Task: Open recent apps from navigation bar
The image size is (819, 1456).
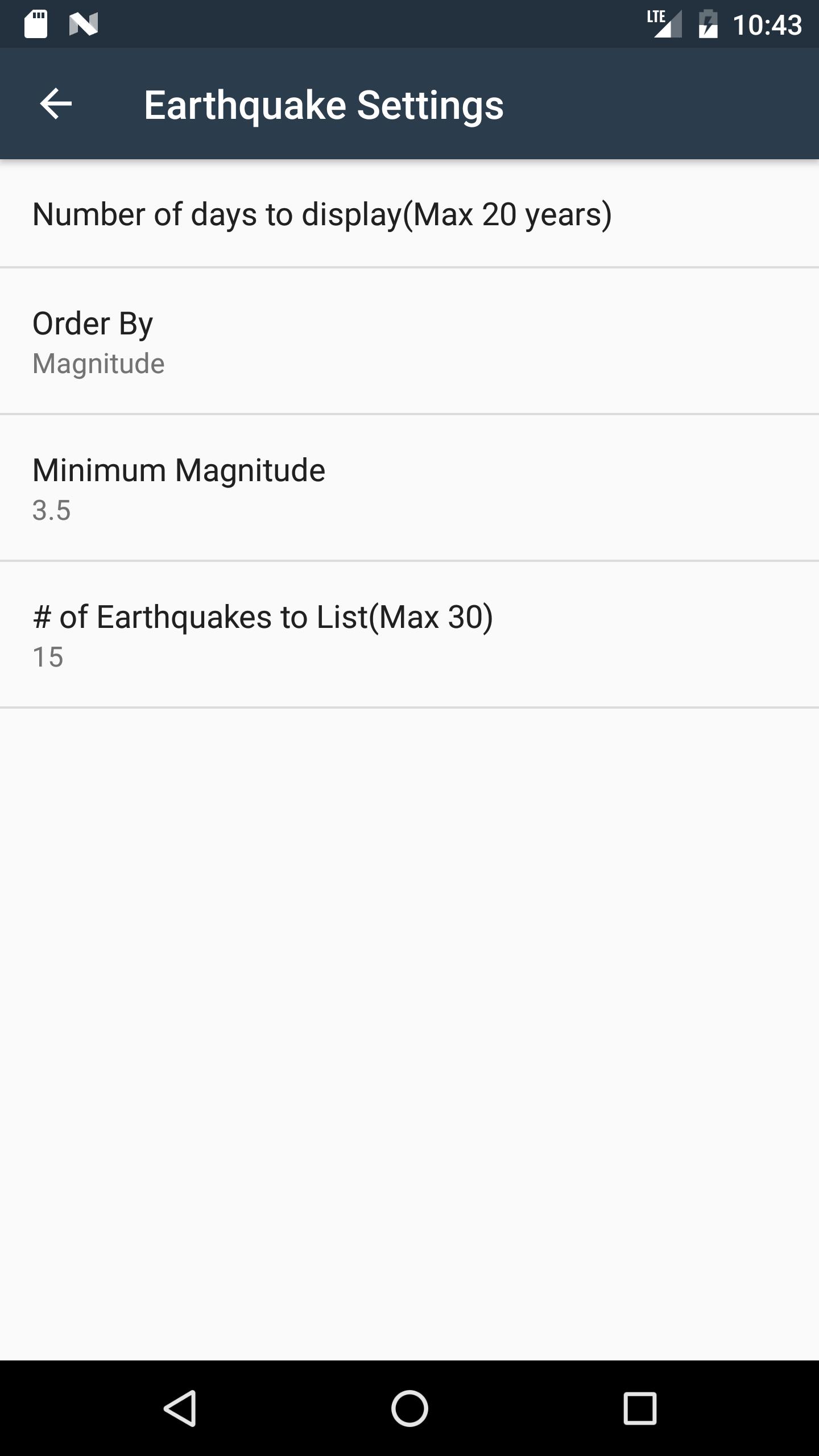Action: (x=640, y=1408)
